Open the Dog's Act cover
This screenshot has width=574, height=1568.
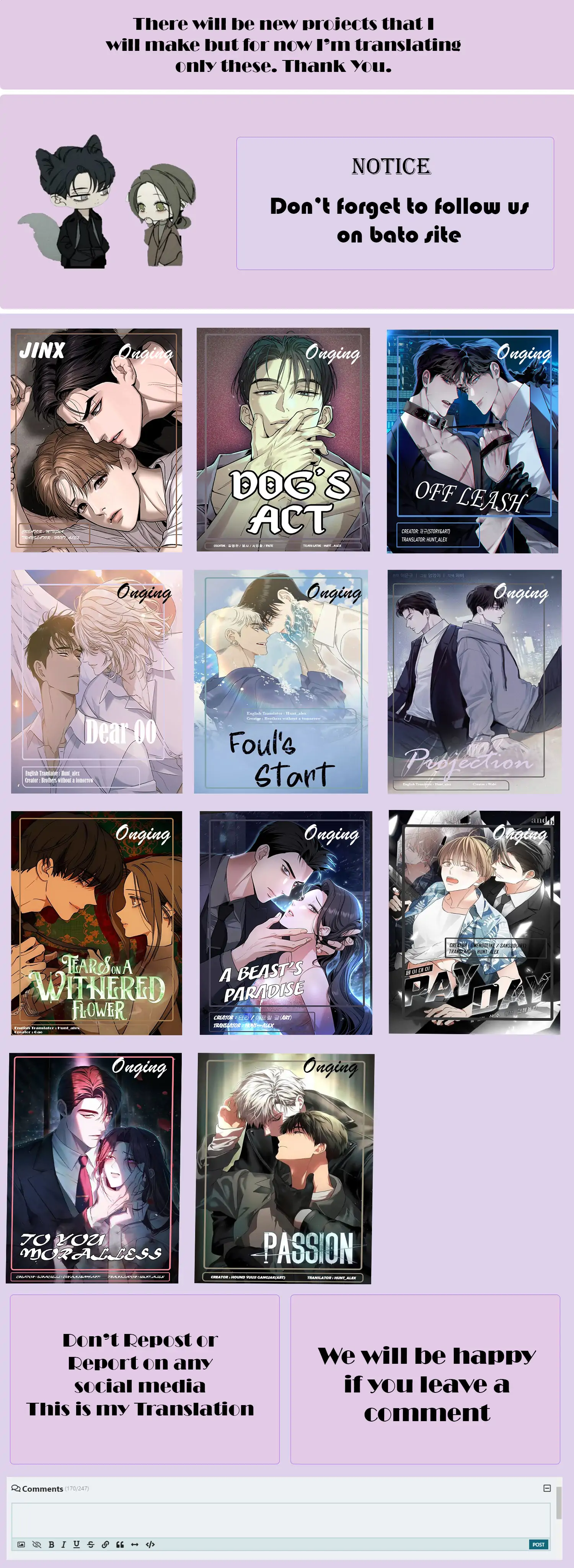tap(283, 439)
